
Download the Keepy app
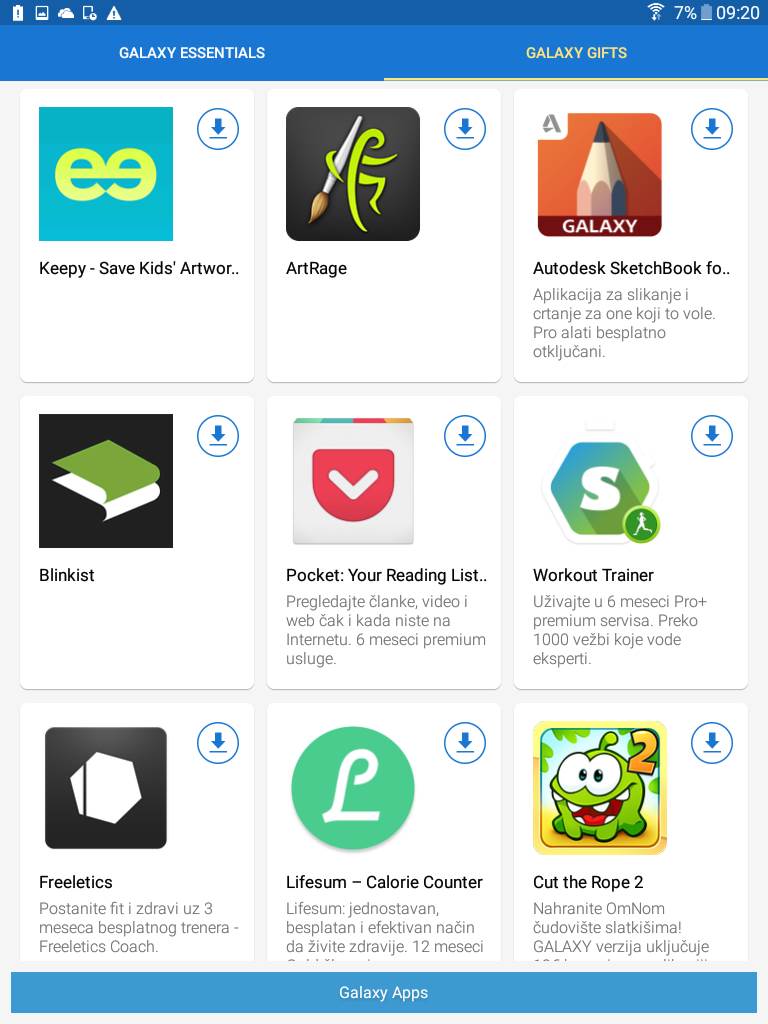(x=218, y=129)
